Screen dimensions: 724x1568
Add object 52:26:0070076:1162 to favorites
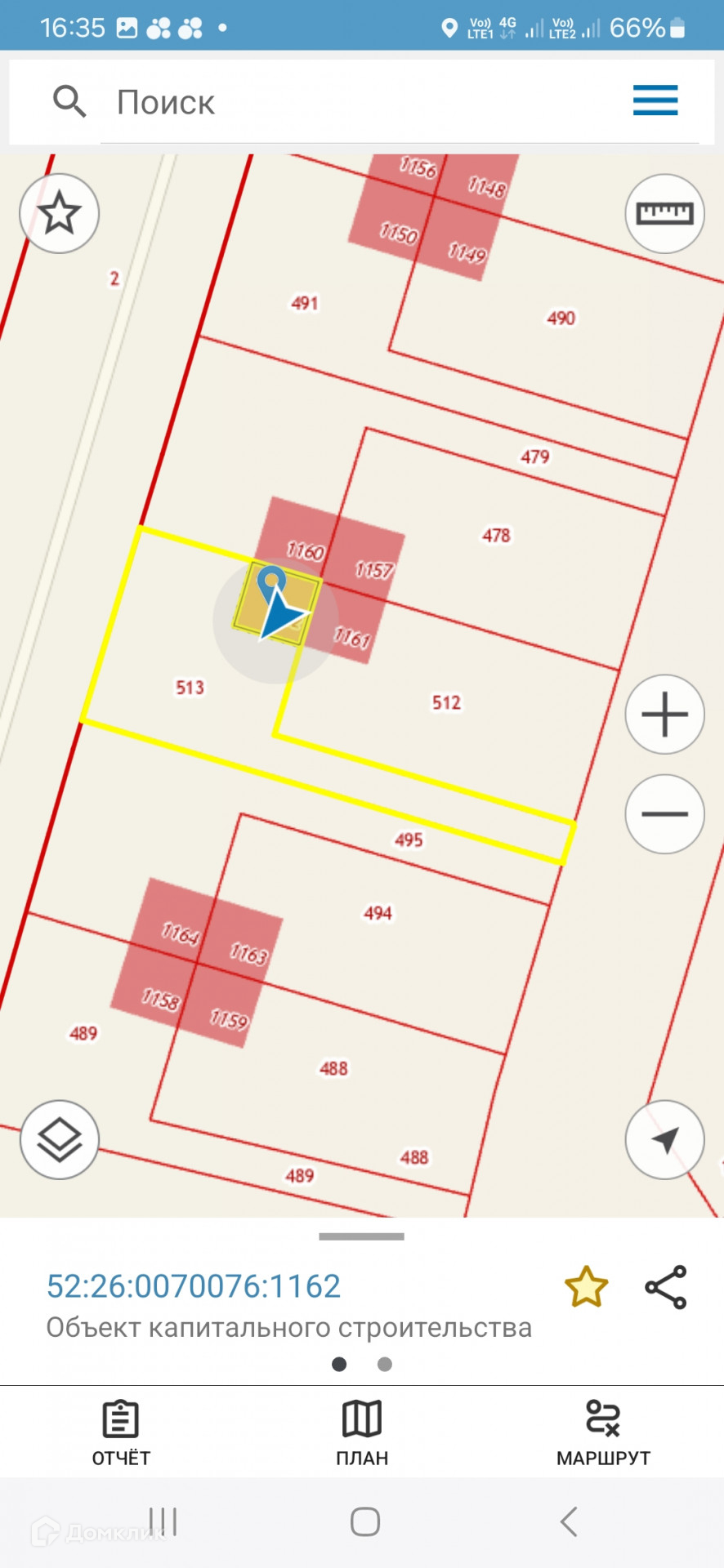click(586, 1287)
